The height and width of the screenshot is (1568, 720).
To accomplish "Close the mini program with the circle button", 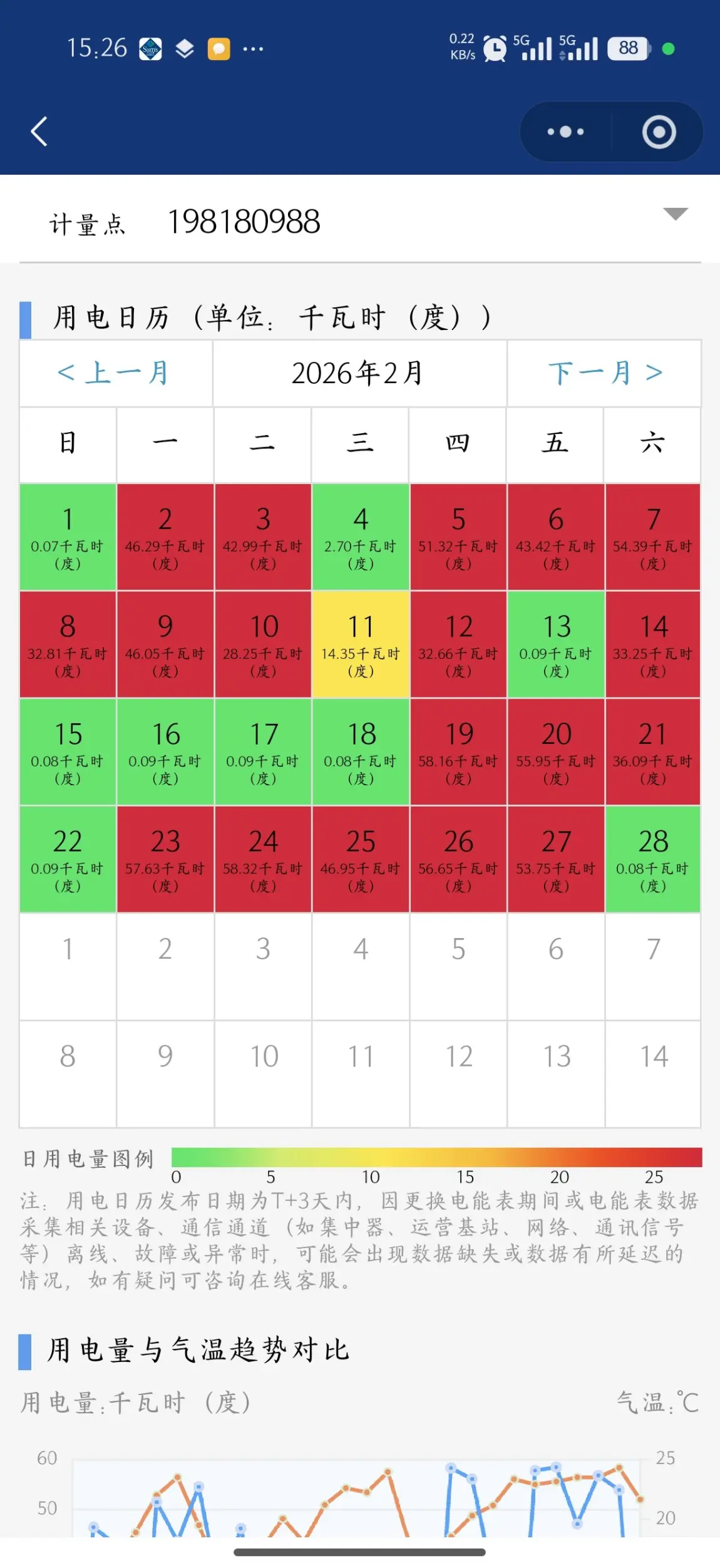I will coord(659,132).
